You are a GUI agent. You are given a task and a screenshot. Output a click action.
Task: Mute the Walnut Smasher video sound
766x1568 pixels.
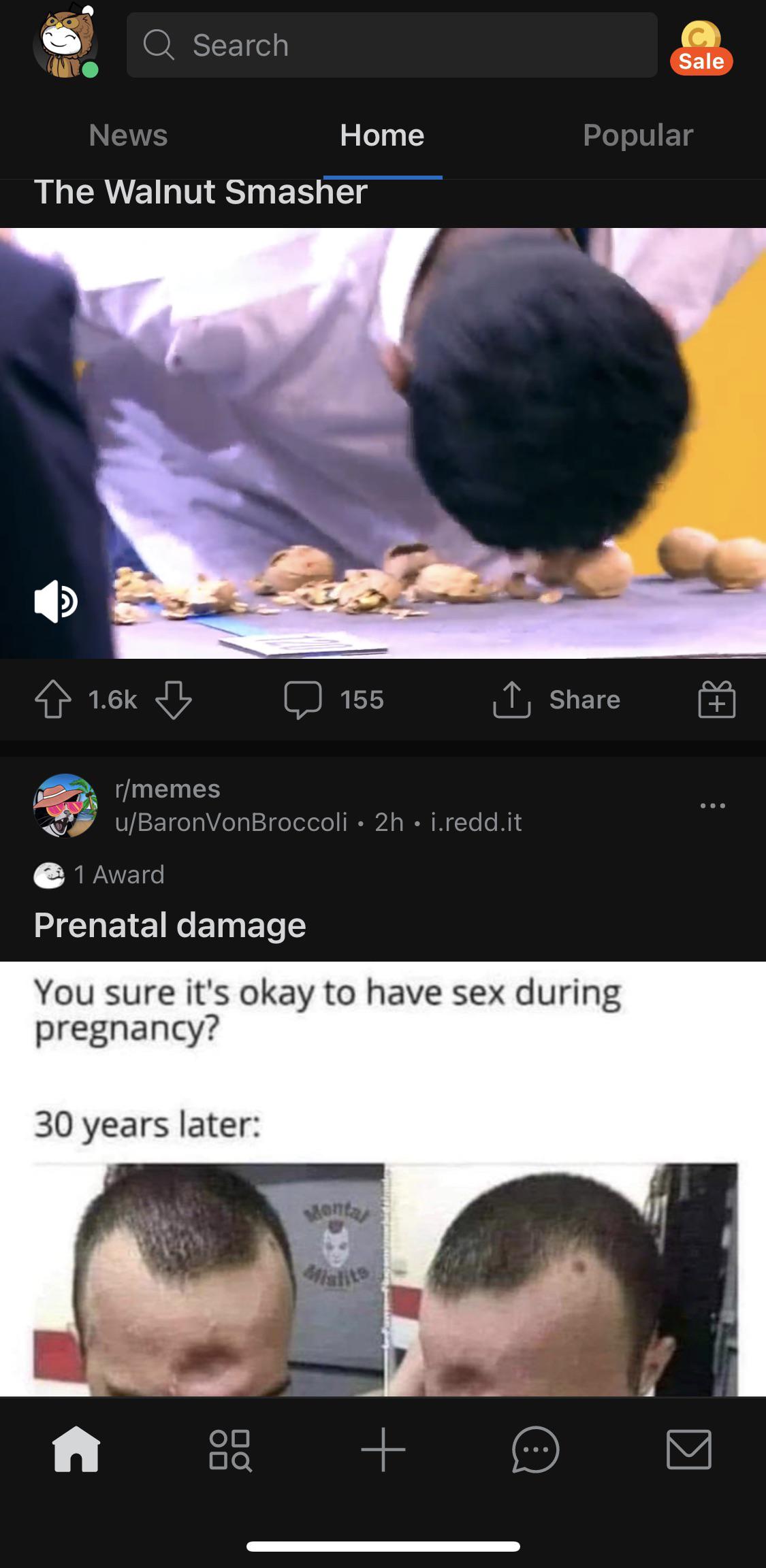pos(56,602)
